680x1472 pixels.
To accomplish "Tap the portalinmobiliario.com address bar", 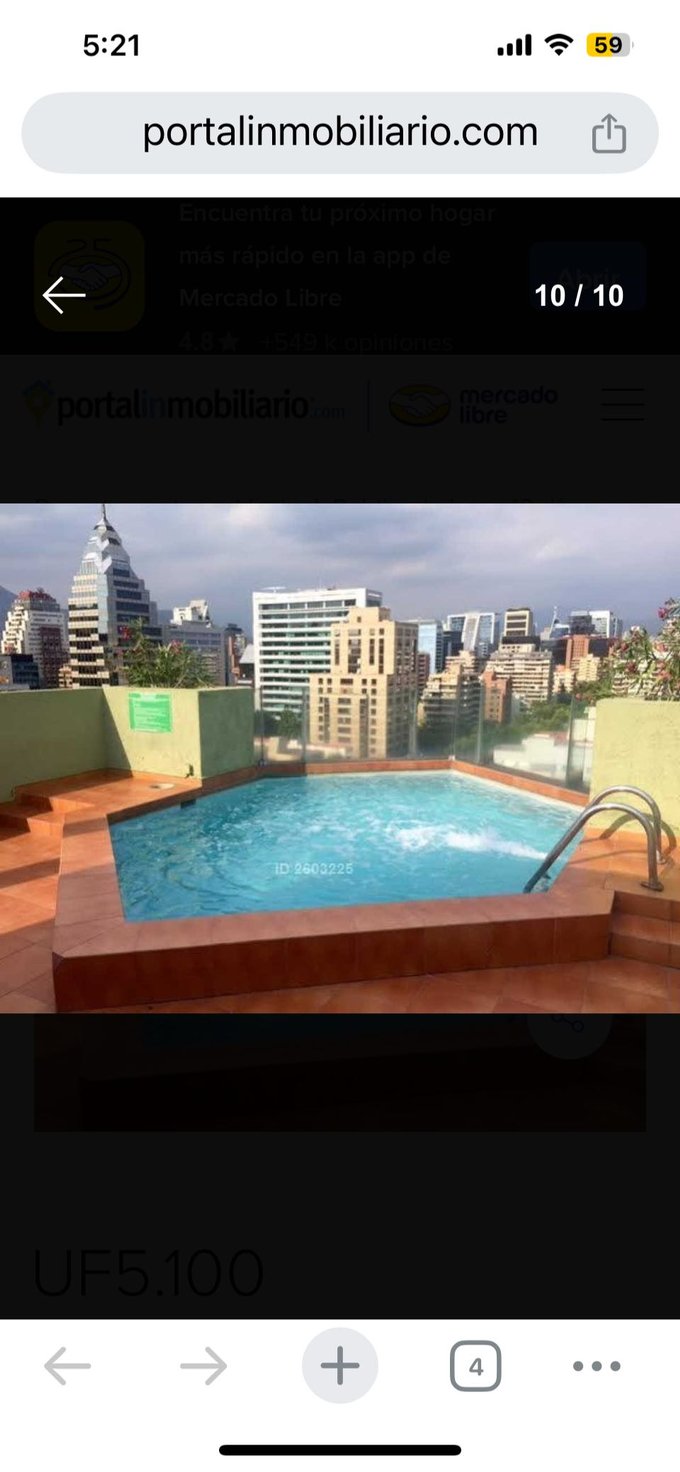I will [x=340, y=132].
